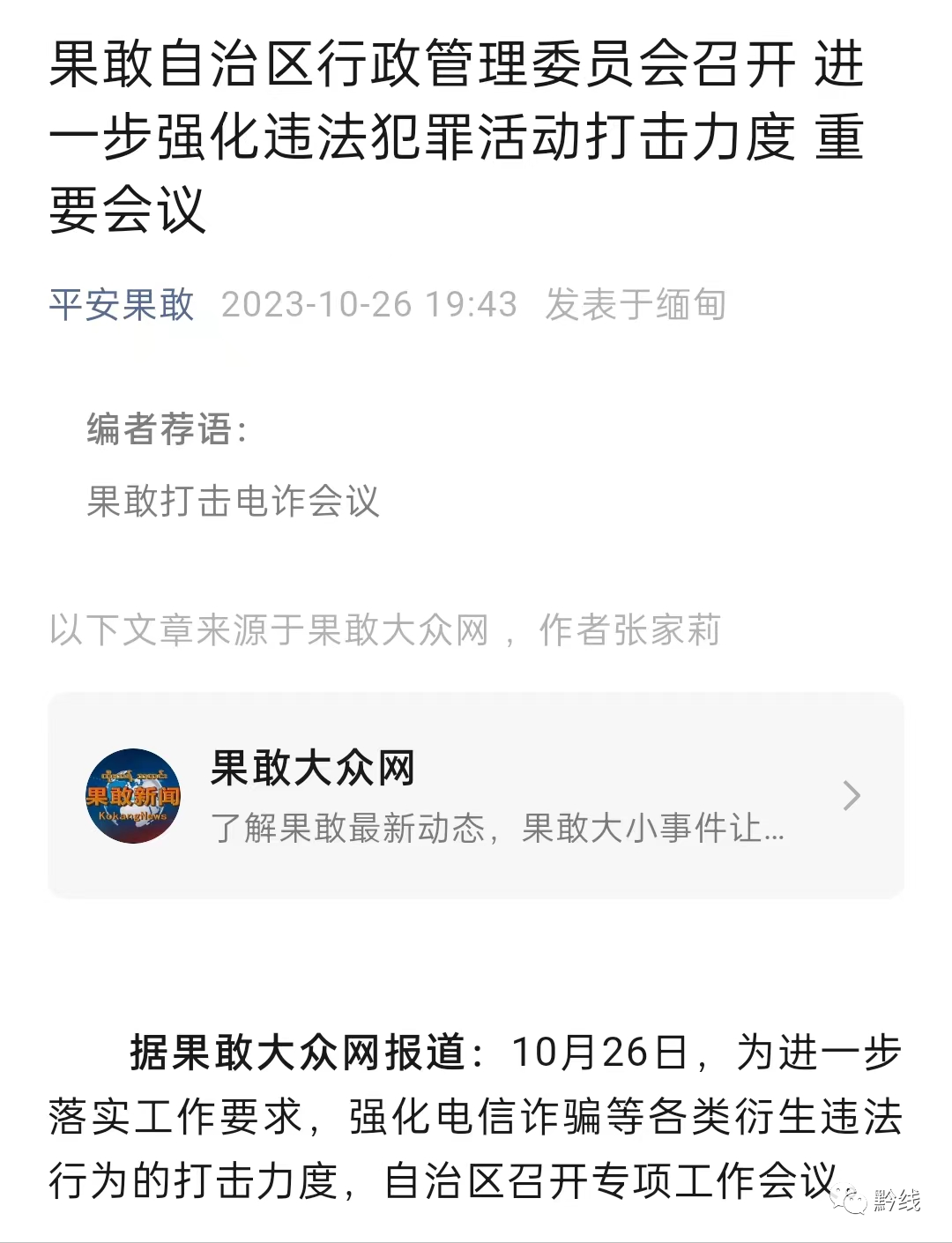Click the 发表于缅甸 location label
Image resolution: width=952 pixels, height=1243 pixels.
coord(636,306)
